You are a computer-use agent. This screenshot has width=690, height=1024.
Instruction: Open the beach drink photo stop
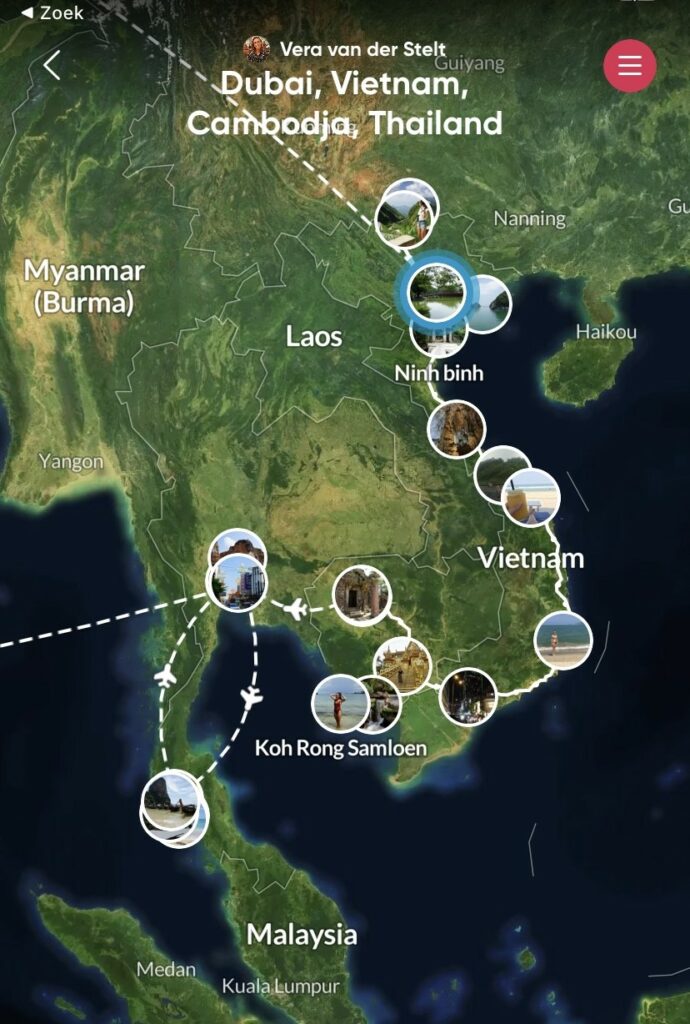pyautogui.click(x=530, y=497)
